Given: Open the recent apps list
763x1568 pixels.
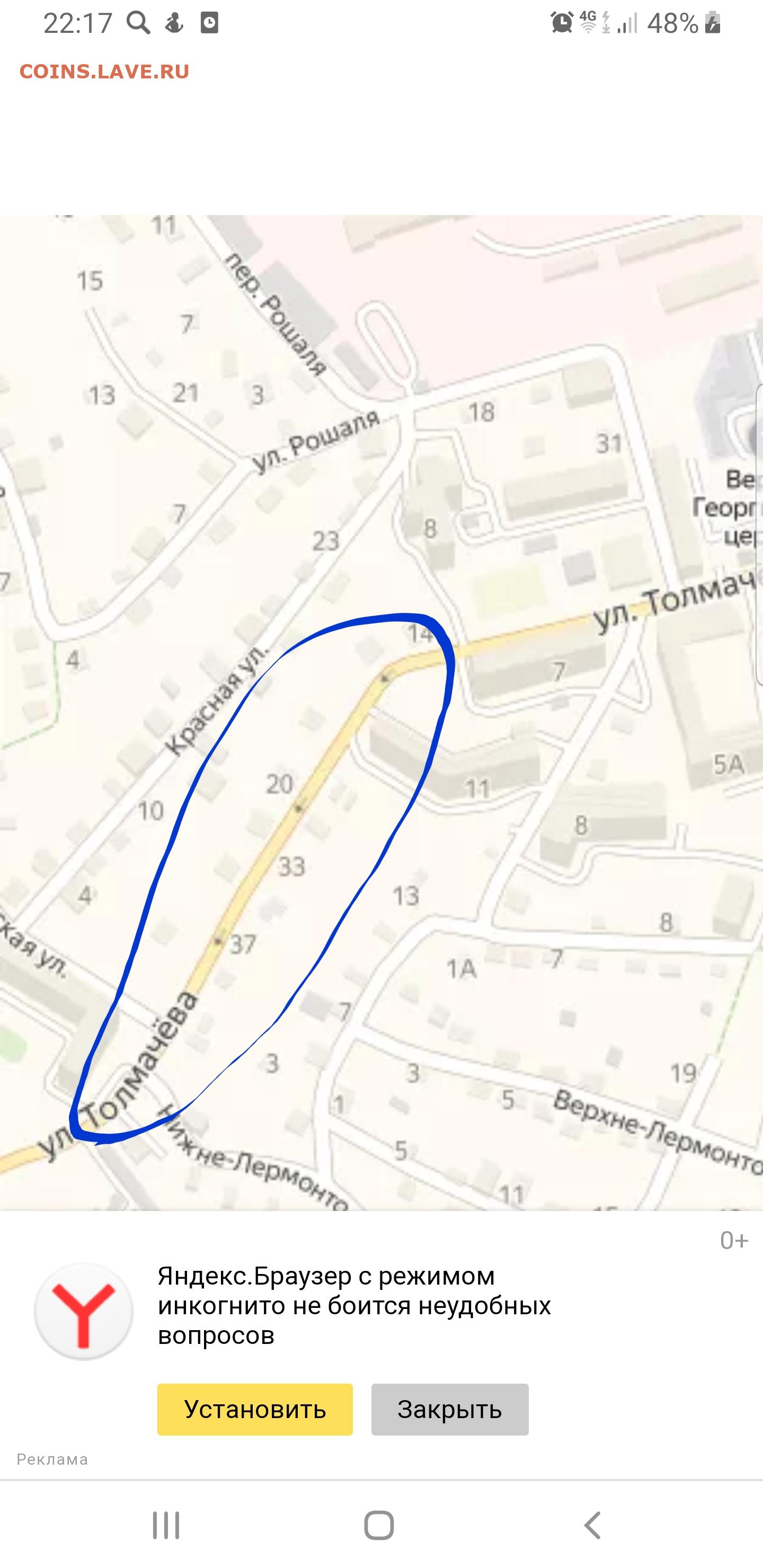Looking at the screenshot, I should pos(166,1526).
